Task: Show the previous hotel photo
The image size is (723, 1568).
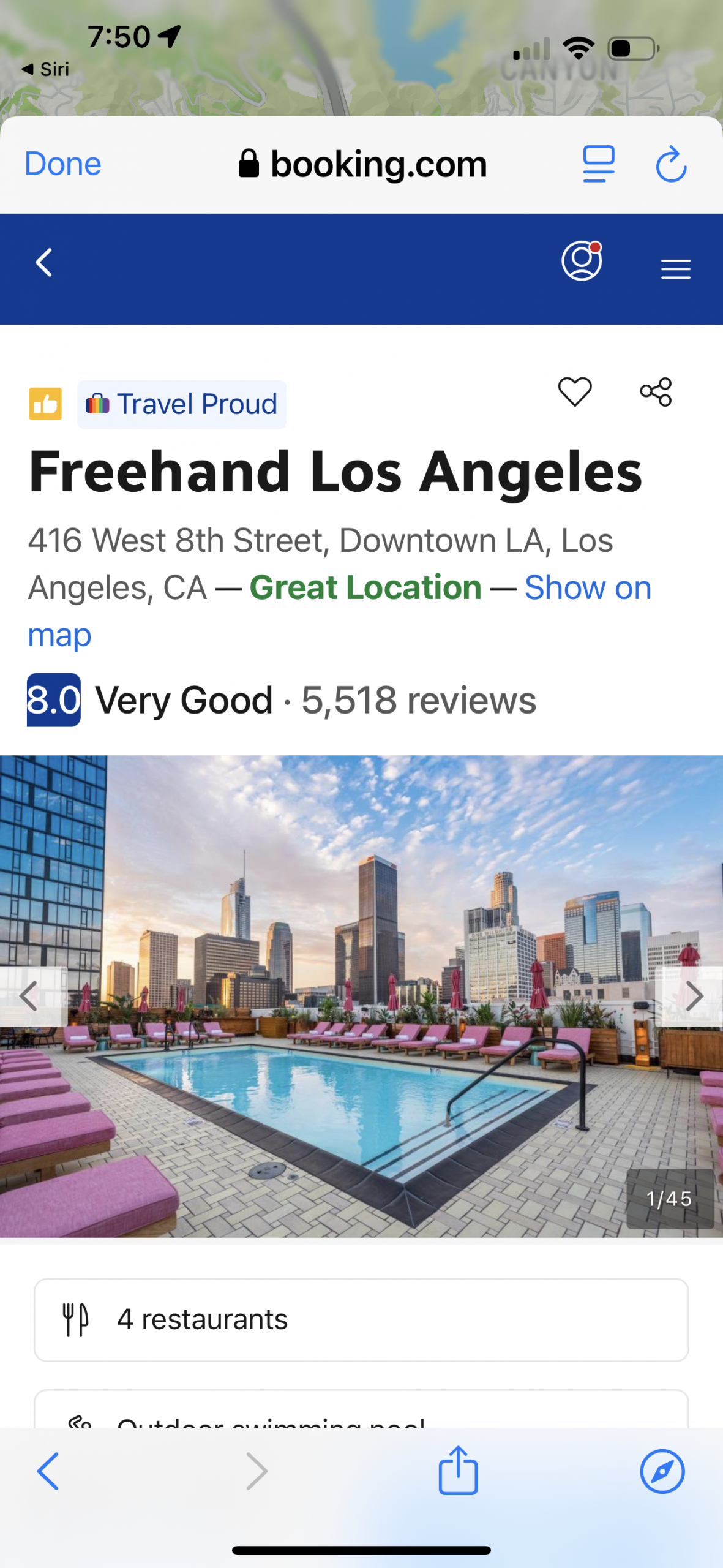Action: click(x=30, y=996)
